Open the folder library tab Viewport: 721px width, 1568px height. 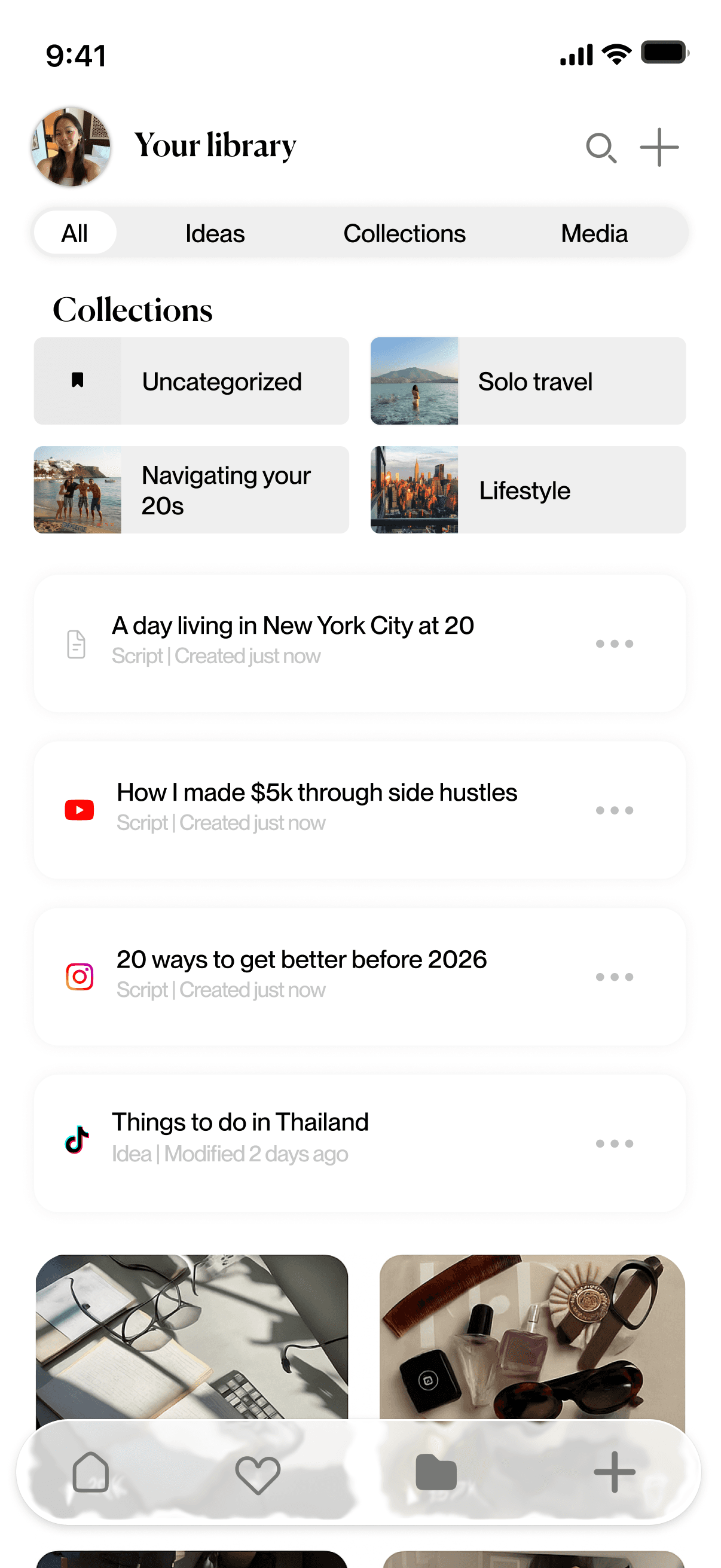click(x=436, y=1472)
